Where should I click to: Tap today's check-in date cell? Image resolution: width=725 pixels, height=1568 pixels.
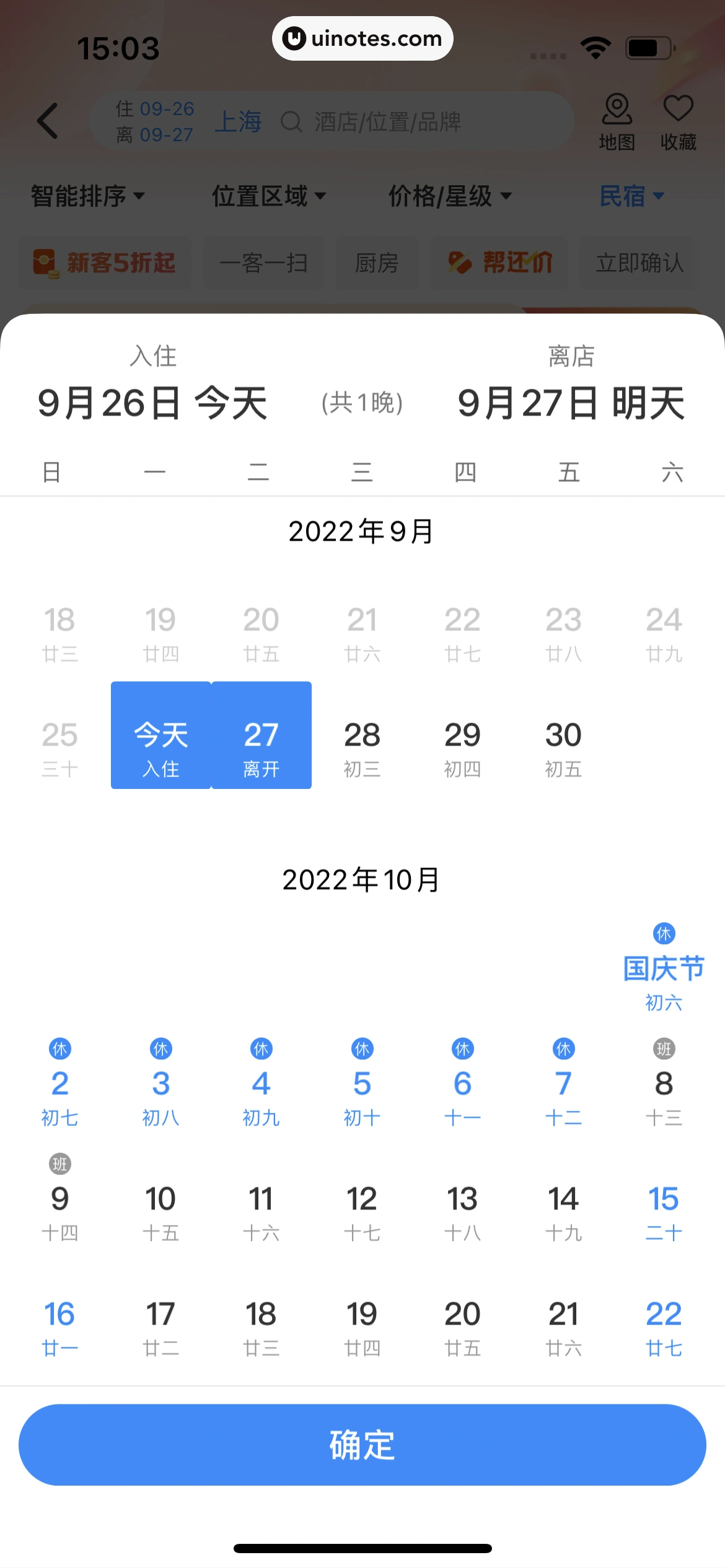161,736
